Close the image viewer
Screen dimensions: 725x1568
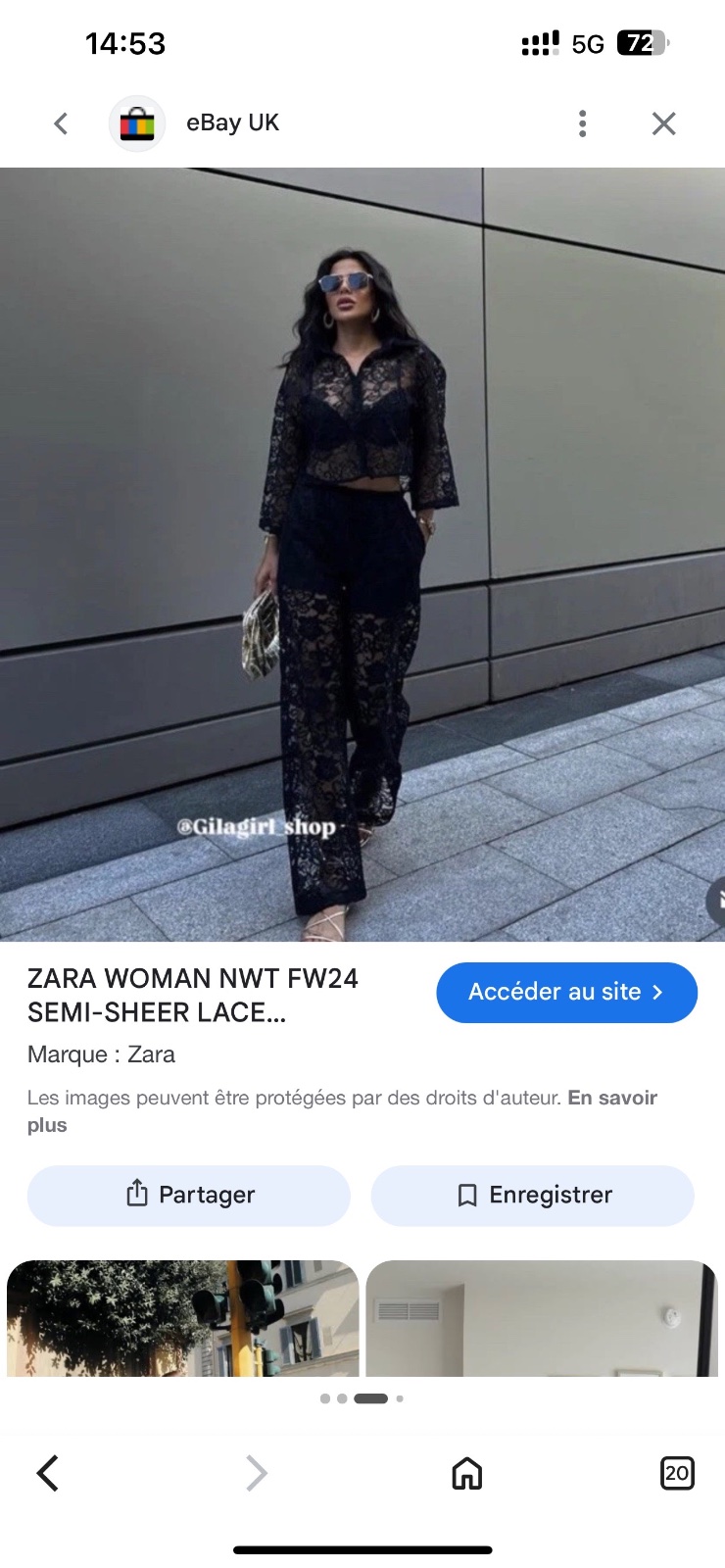point(664,123)
